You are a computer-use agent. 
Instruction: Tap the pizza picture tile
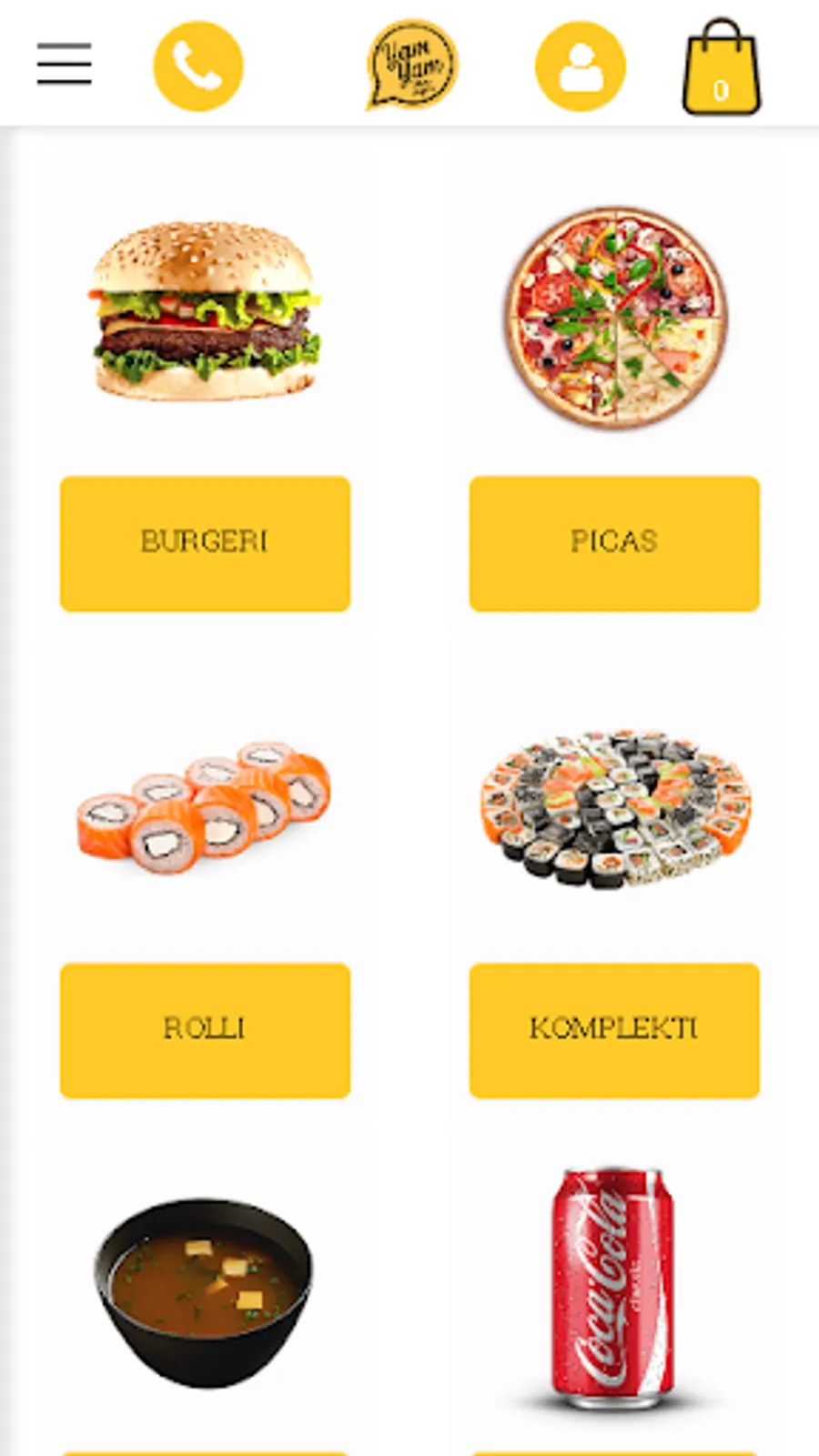(615, 318)
